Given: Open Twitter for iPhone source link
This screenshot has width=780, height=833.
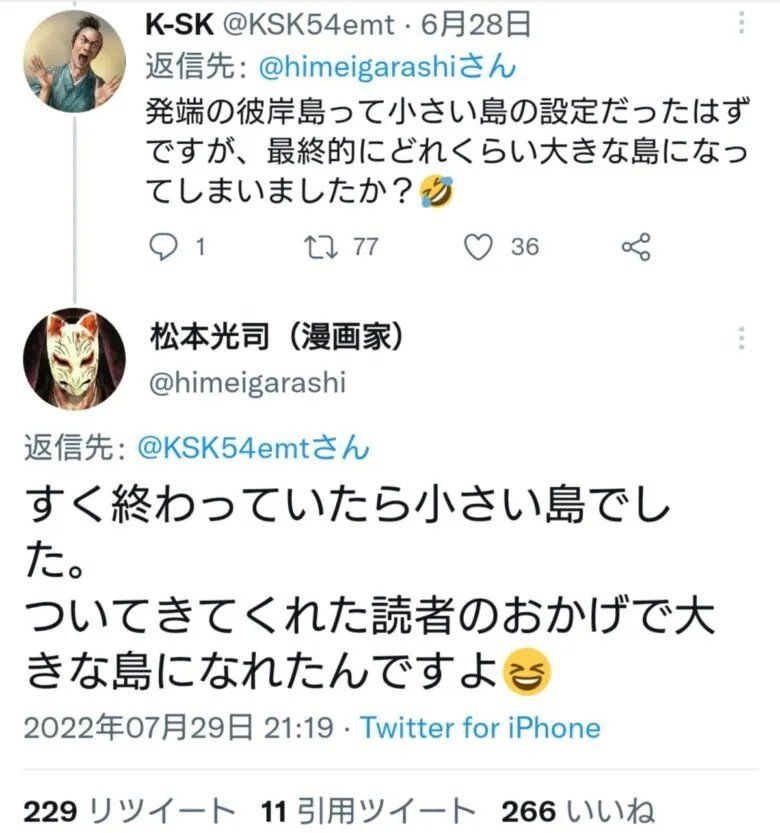Looking at the screenshot, I should 480,727.
